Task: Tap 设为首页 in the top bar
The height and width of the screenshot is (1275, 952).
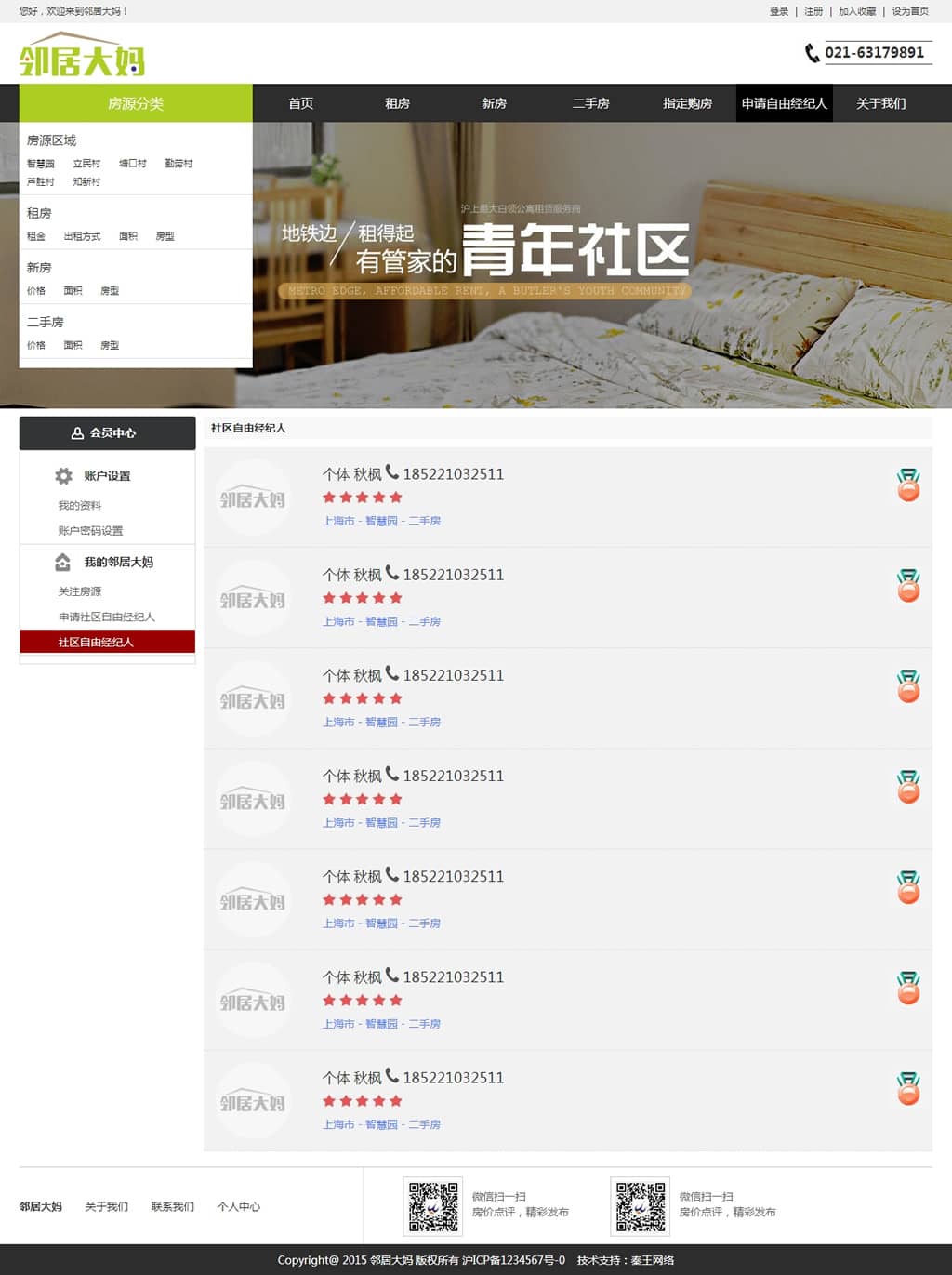Action: pos(910,11)
